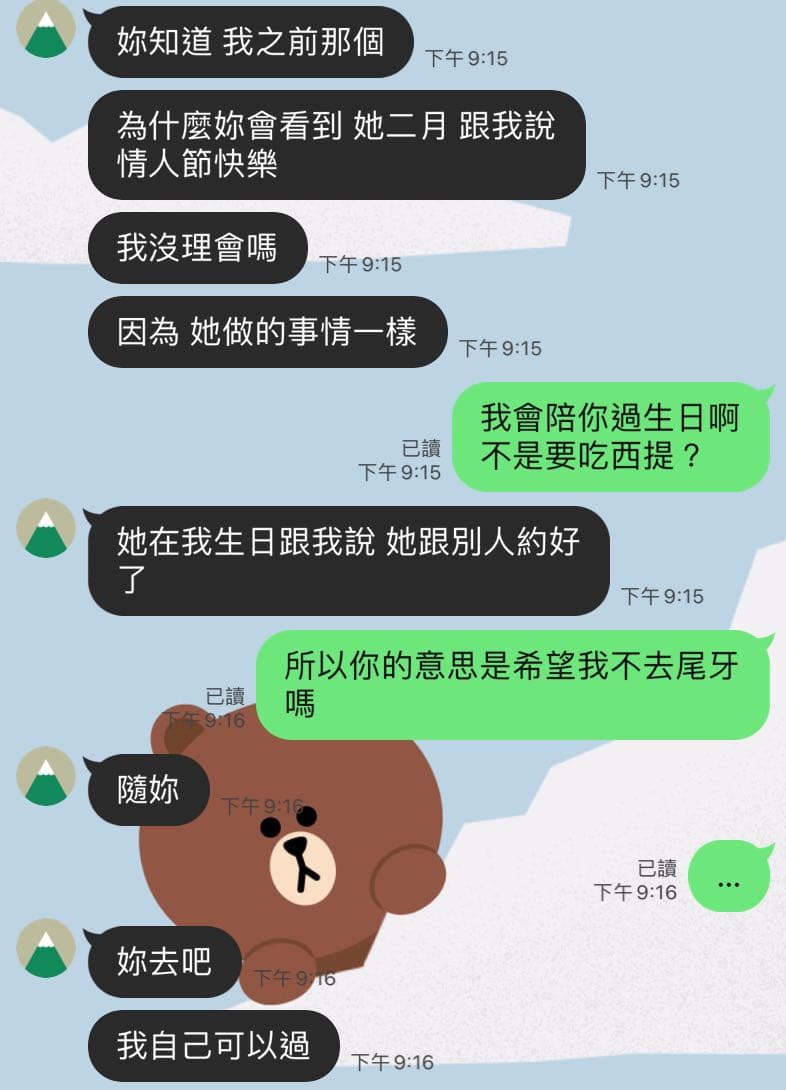
Task: Open sender's avatar beside 她在我生日跟我說 message
Action: point(46,528)
